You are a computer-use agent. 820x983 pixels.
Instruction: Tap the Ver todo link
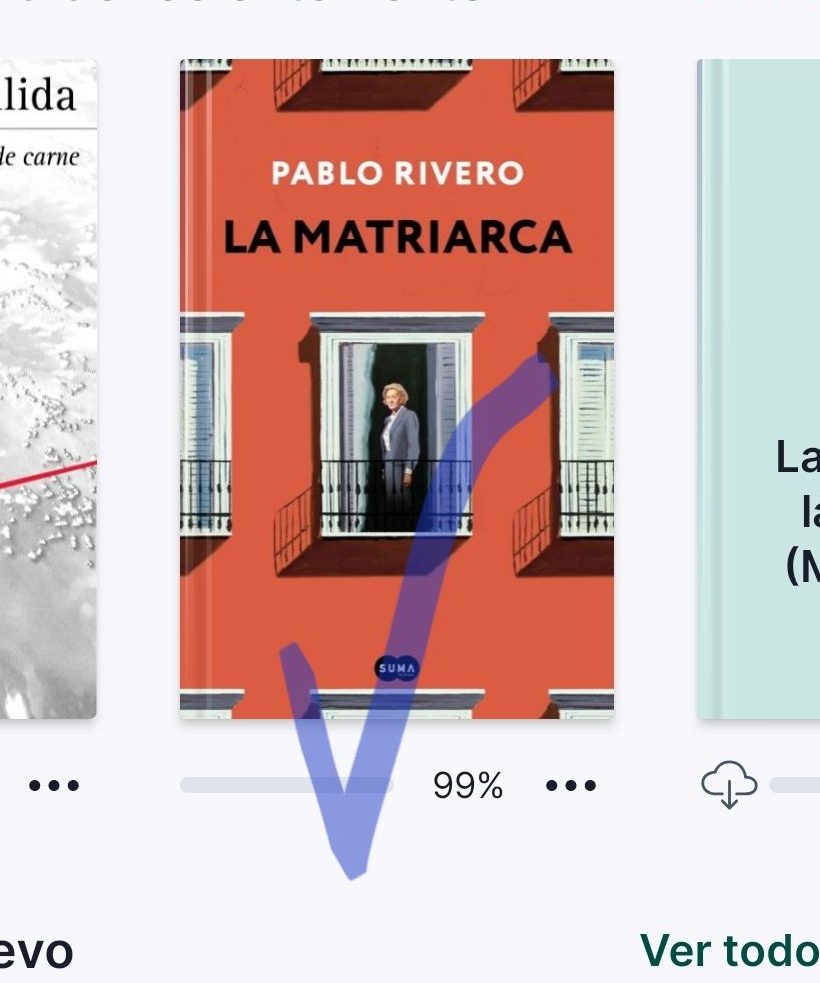[x=729, y=950]
